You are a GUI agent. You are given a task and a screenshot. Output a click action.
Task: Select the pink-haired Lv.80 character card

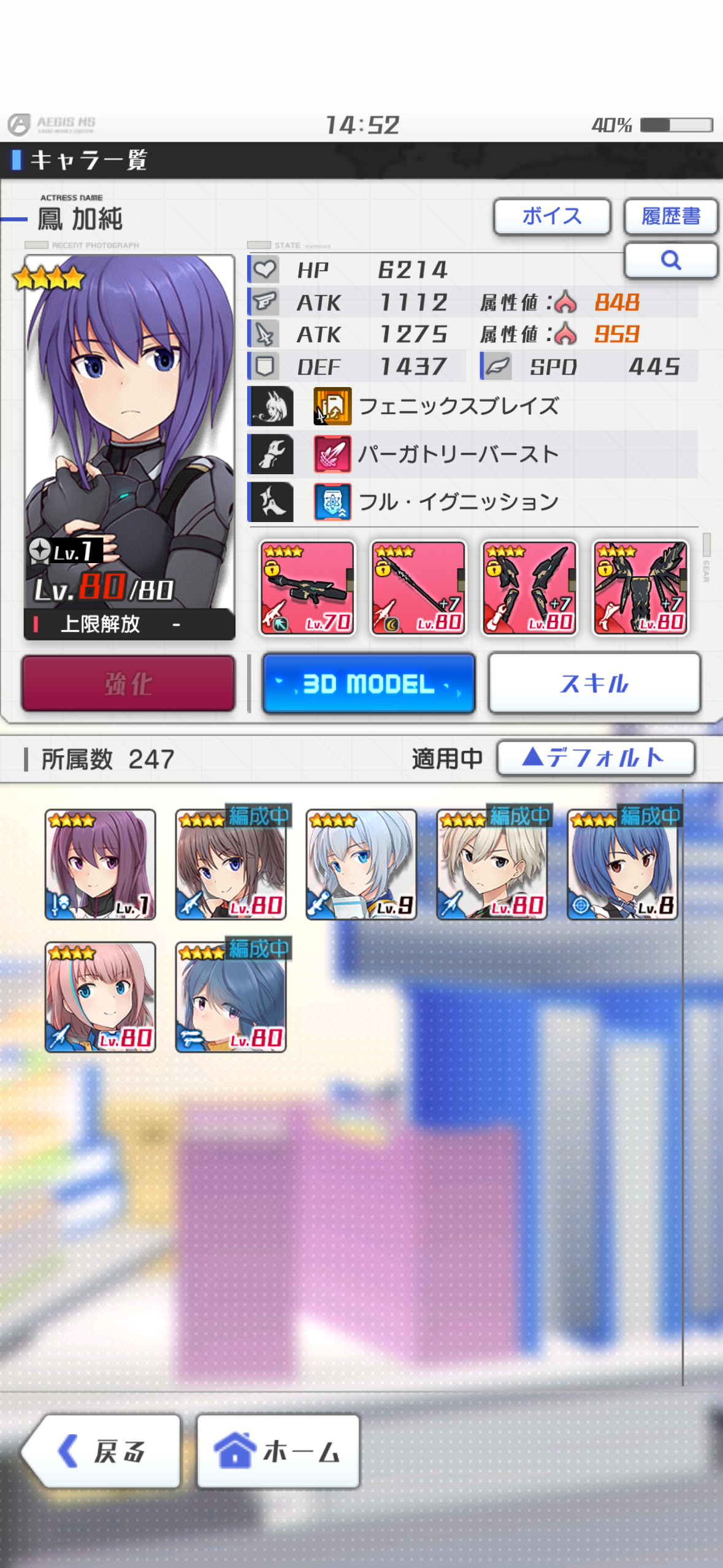coord(101,997)
